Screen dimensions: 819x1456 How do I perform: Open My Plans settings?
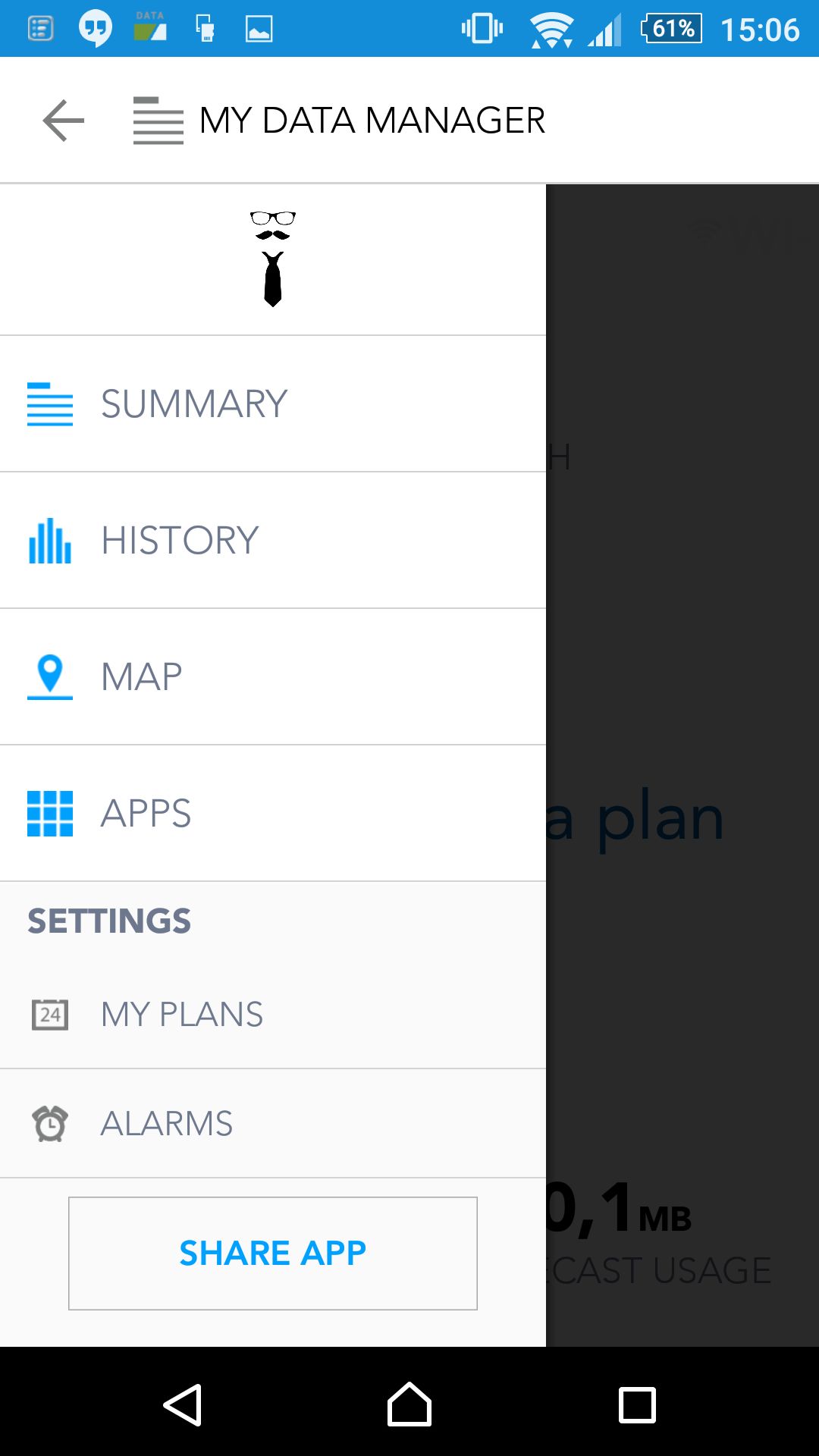(x=273, y=1015)
